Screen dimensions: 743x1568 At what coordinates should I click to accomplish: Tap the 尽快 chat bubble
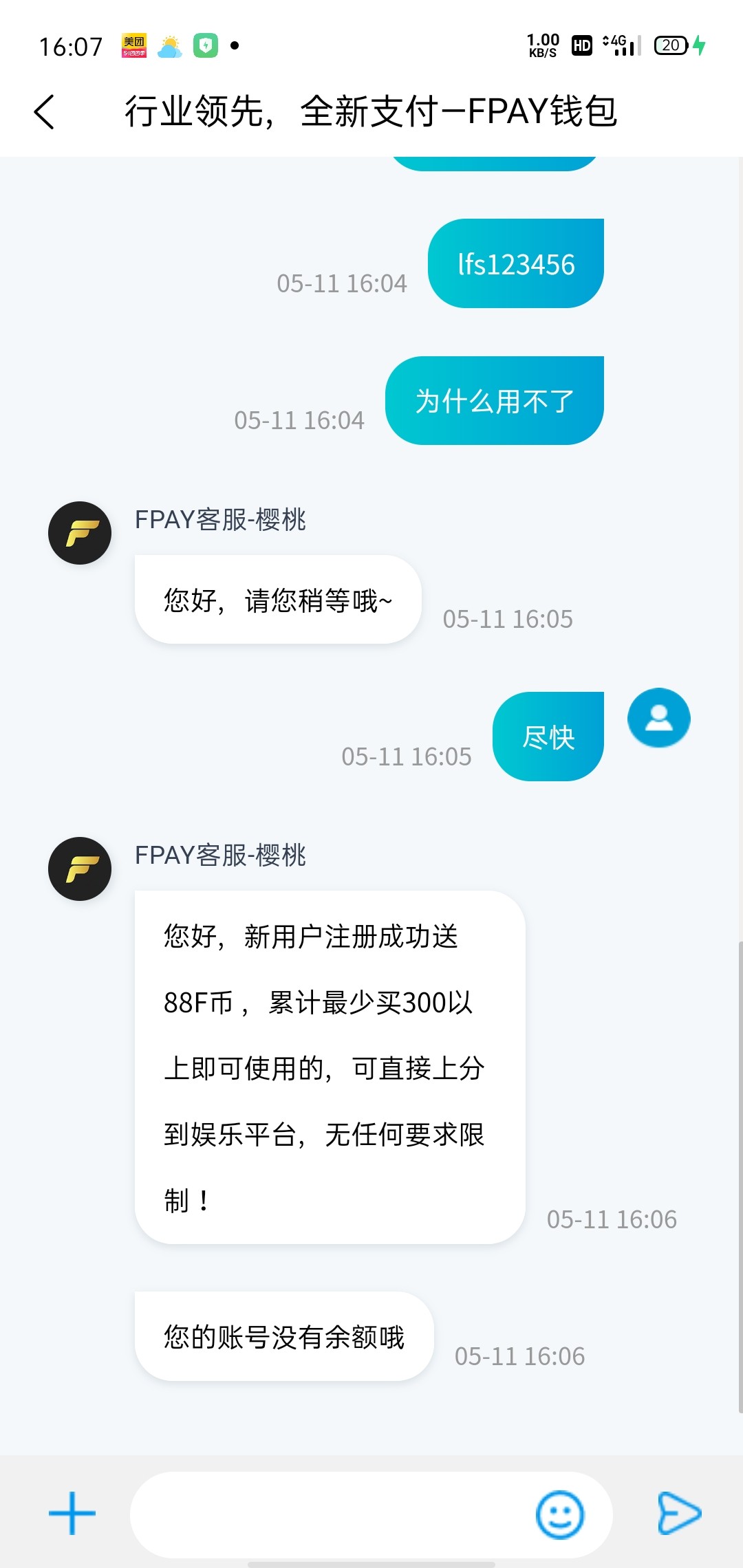pos(548,735)
